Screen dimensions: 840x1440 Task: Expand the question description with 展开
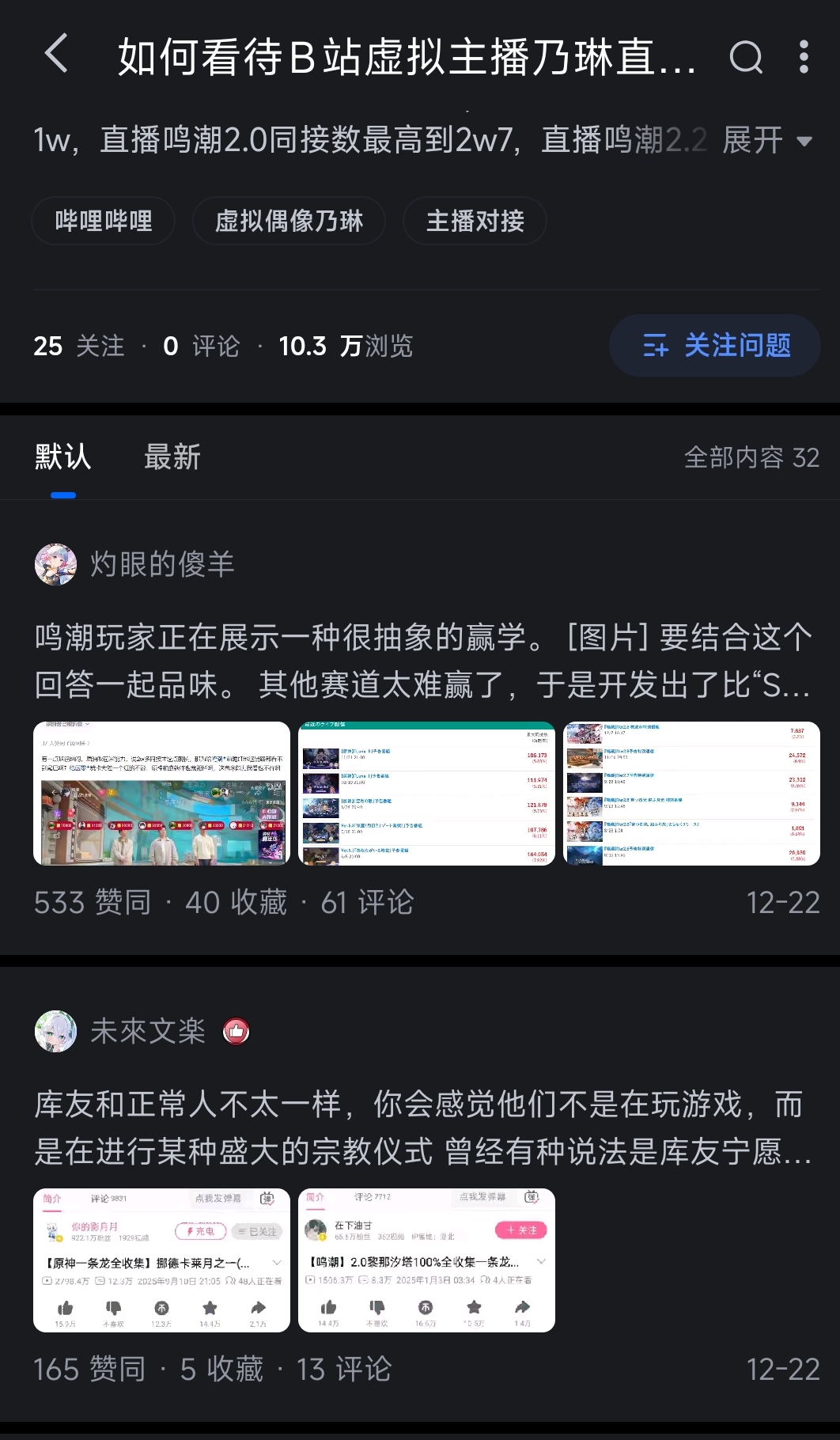coord(766,141)
